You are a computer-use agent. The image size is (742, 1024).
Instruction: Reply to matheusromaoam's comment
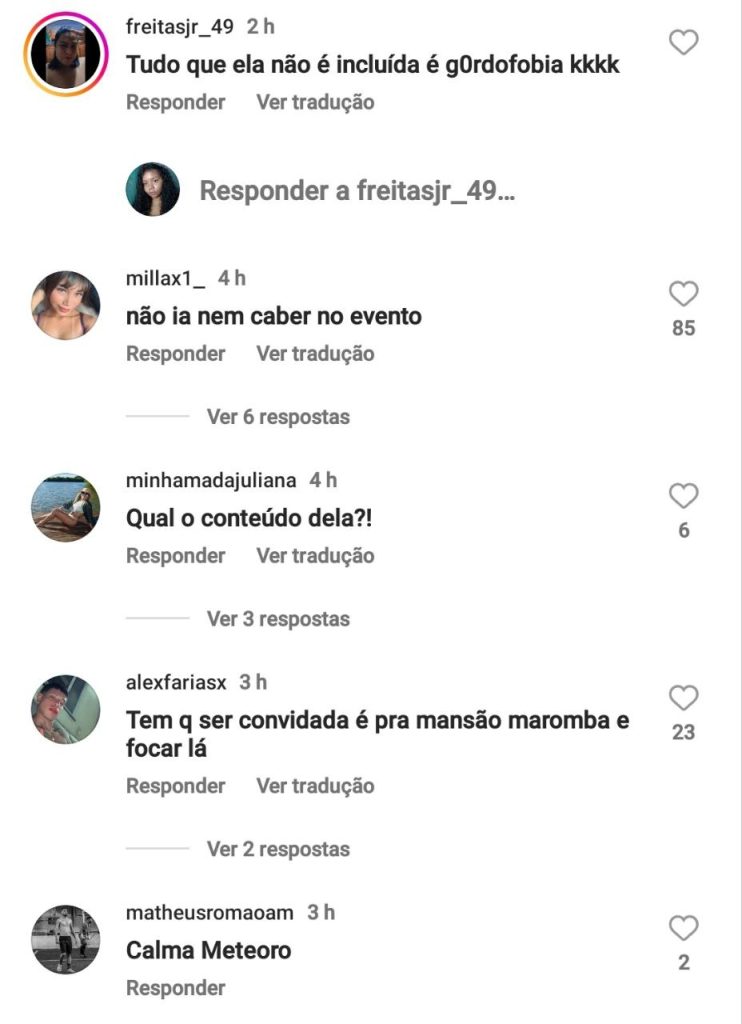(175, 988)
